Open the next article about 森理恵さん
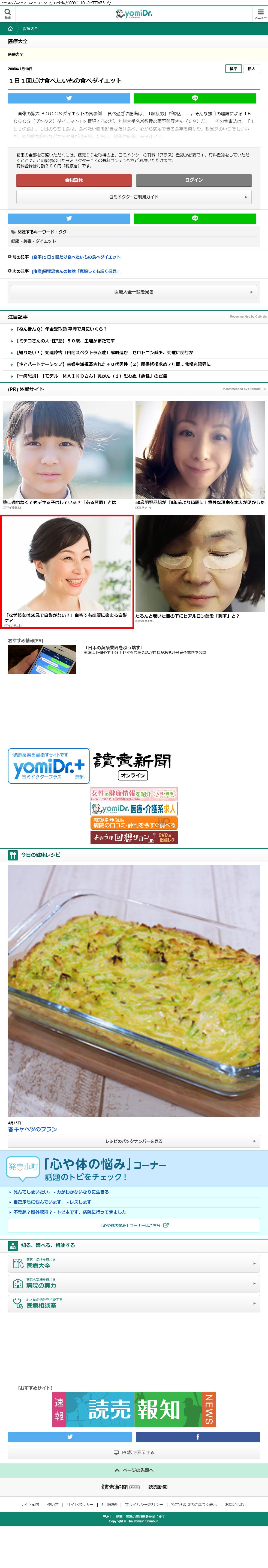Screen dimensions: 268x1568 coord(76,271)
